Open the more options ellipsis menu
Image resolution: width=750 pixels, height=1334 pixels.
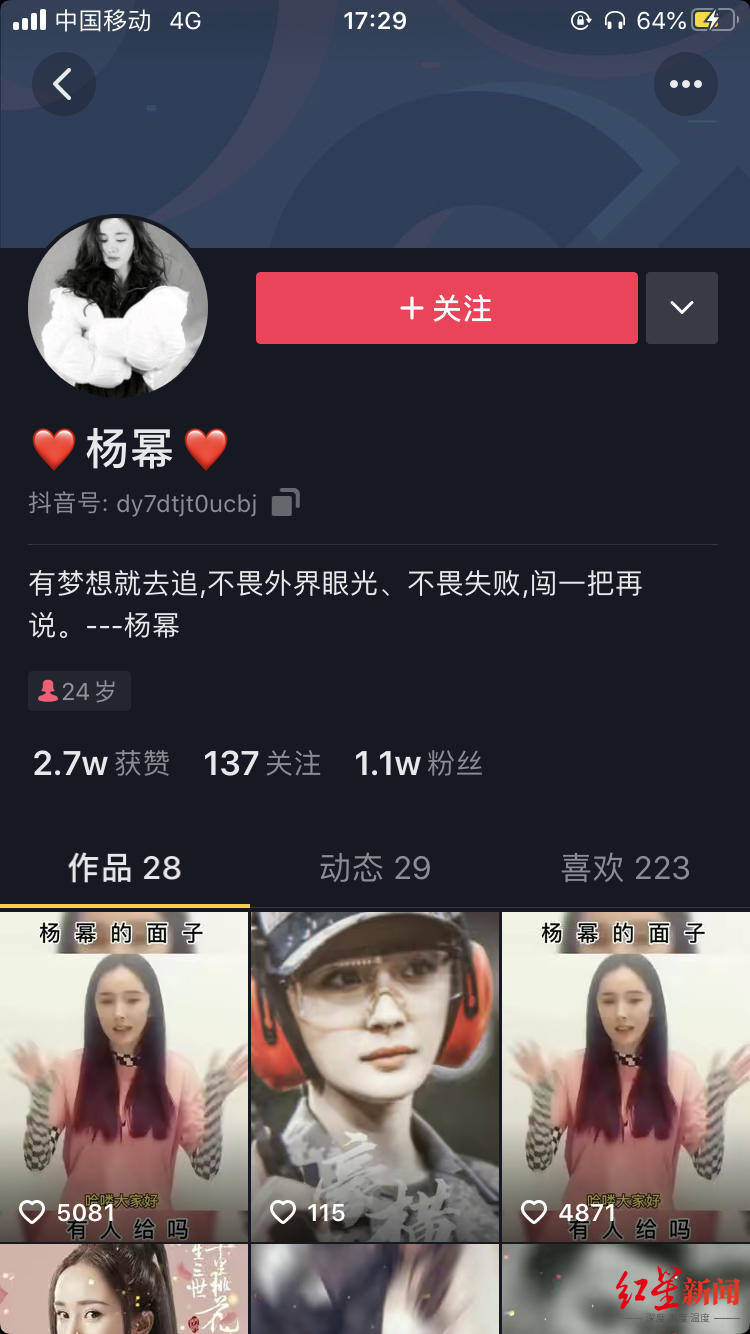pos(685,84)
